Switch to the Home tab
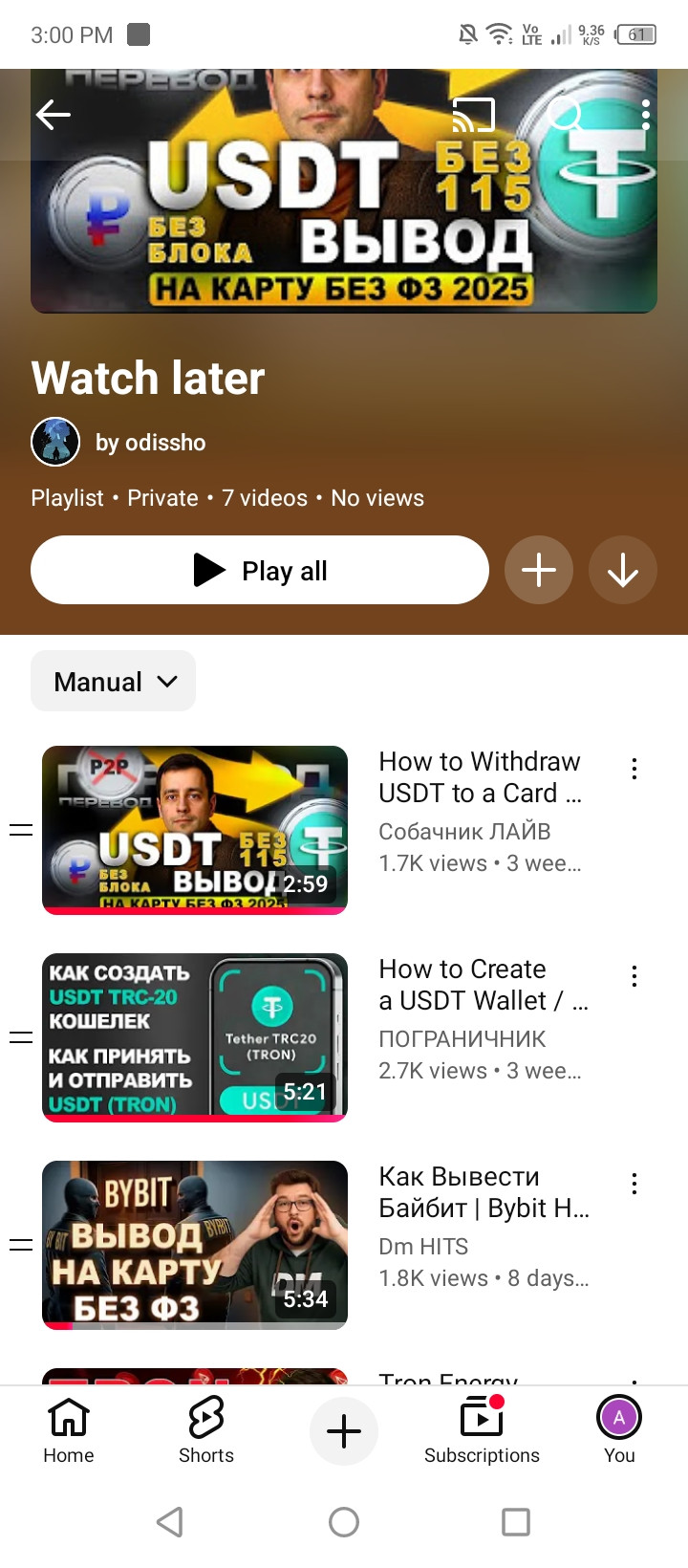Screen dimensions: 688x1568 pyautogui.click(x=69, y=1430)
